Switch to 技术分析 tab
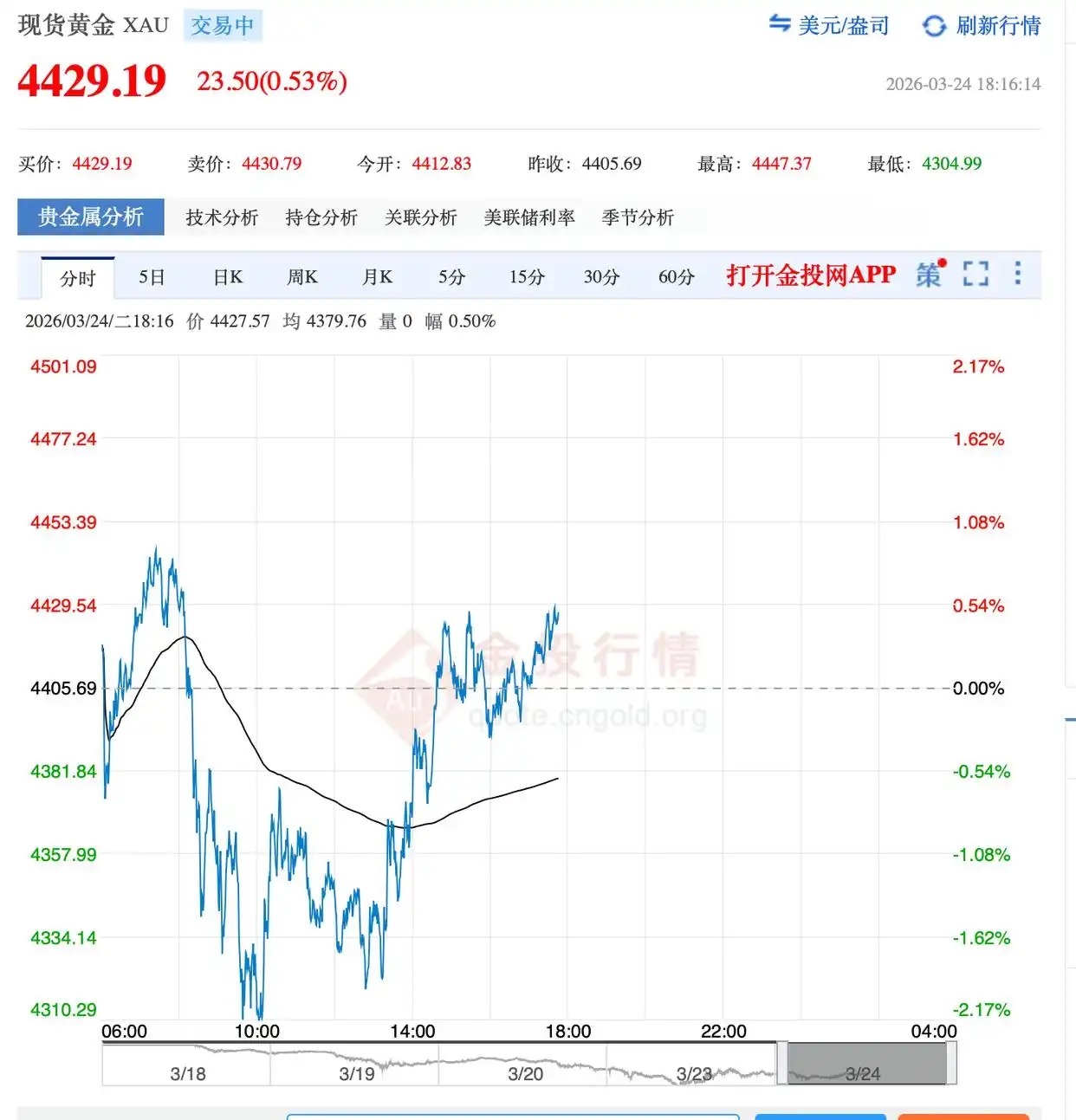The image size is (1076, 1120). pyautogui.click(x=222, y=217)
